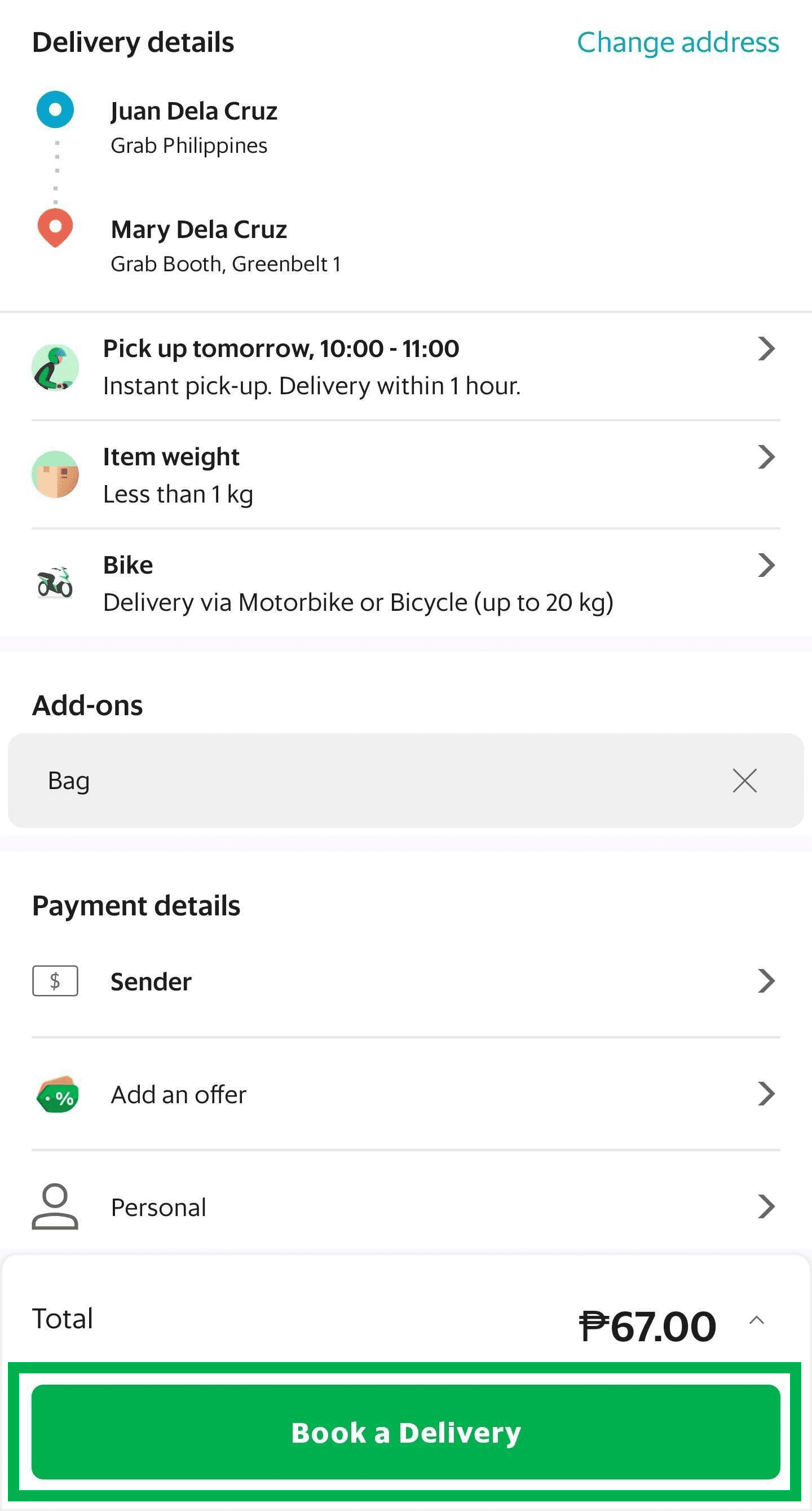The height and width of the screenshot is (1511, 812).
Task: Tap Book a Delivery button
Action: coord(405,1432)
